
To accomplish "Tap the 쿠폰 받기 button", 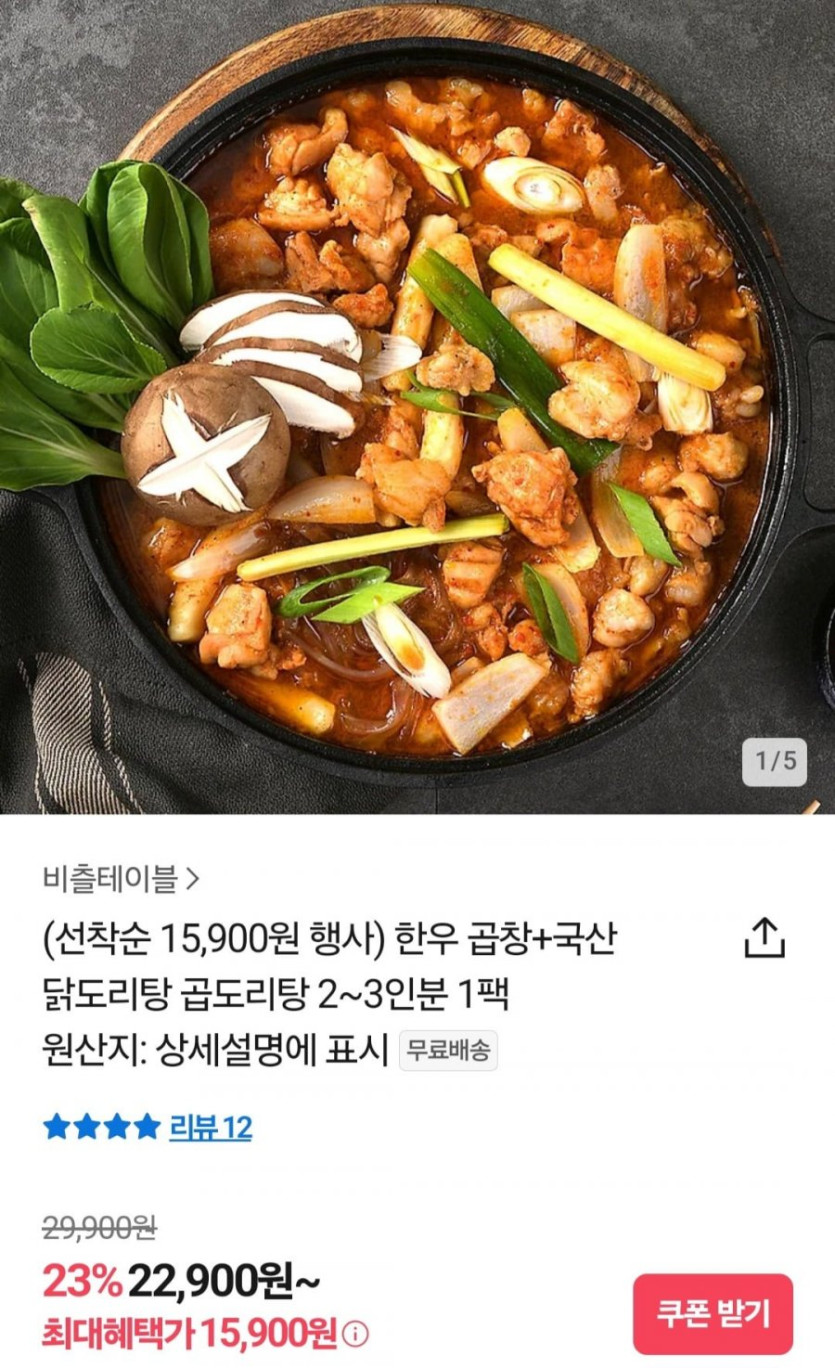I will click(x=712, y=1313).
